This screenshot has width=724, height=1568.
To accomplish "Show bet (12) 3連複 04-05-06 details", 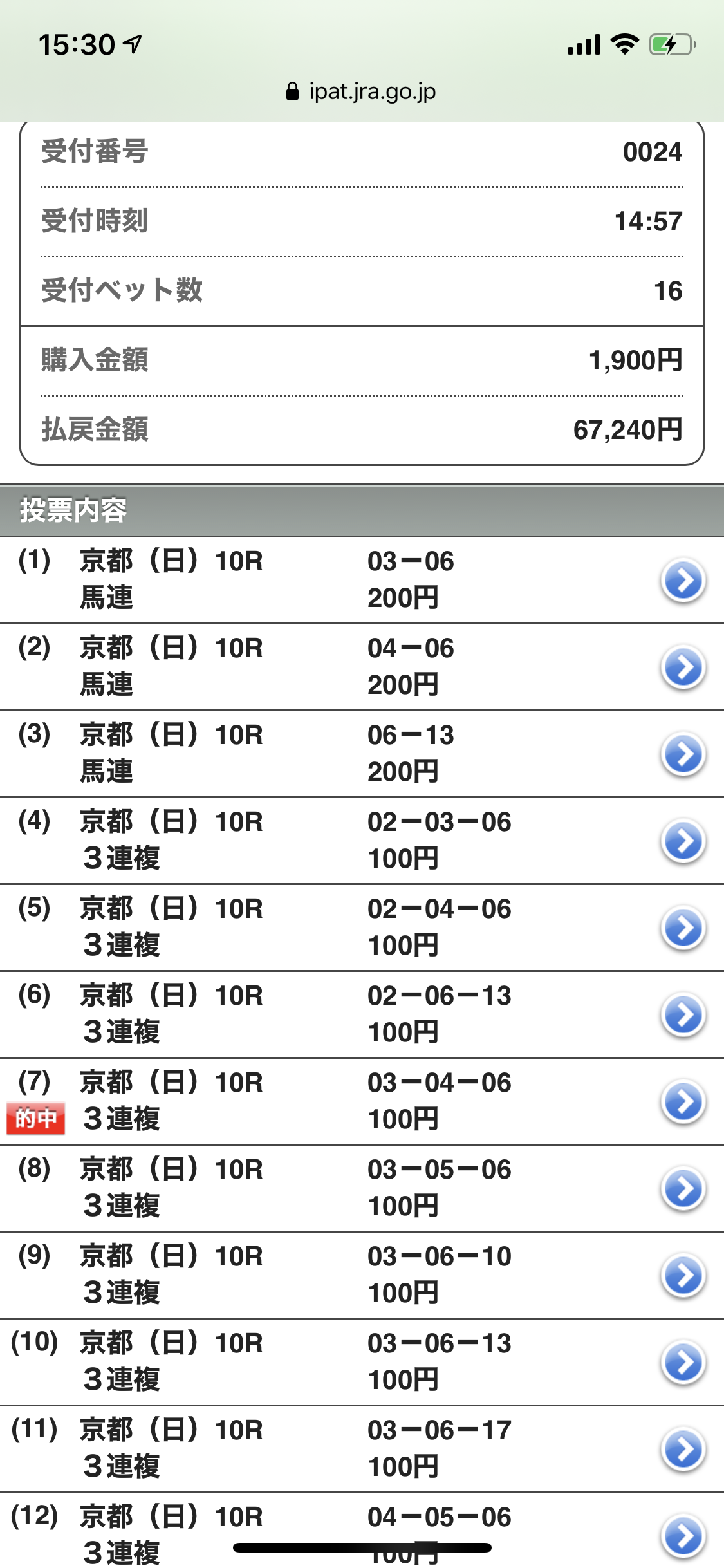I will pos(683,1535).
